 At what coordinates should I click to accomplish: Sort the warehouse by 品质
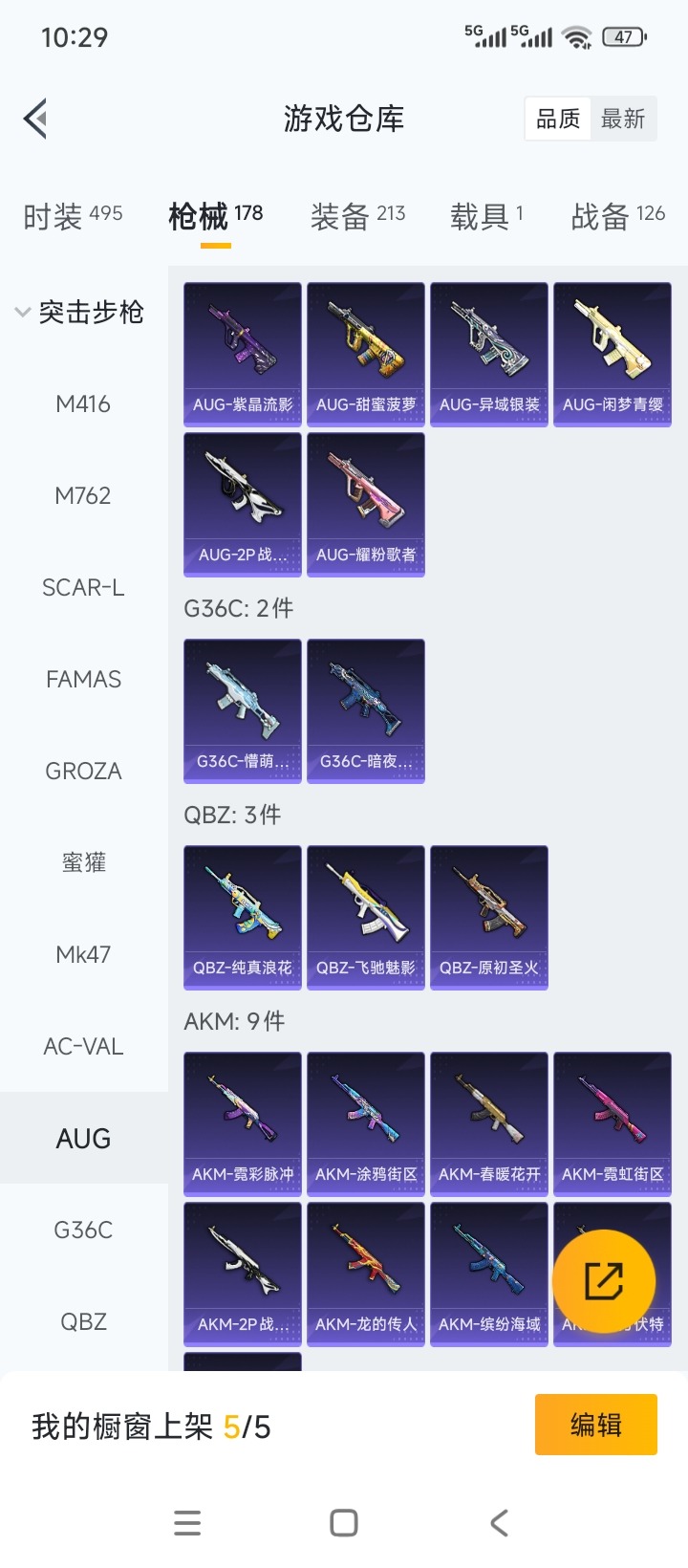[x=558, y=120]
